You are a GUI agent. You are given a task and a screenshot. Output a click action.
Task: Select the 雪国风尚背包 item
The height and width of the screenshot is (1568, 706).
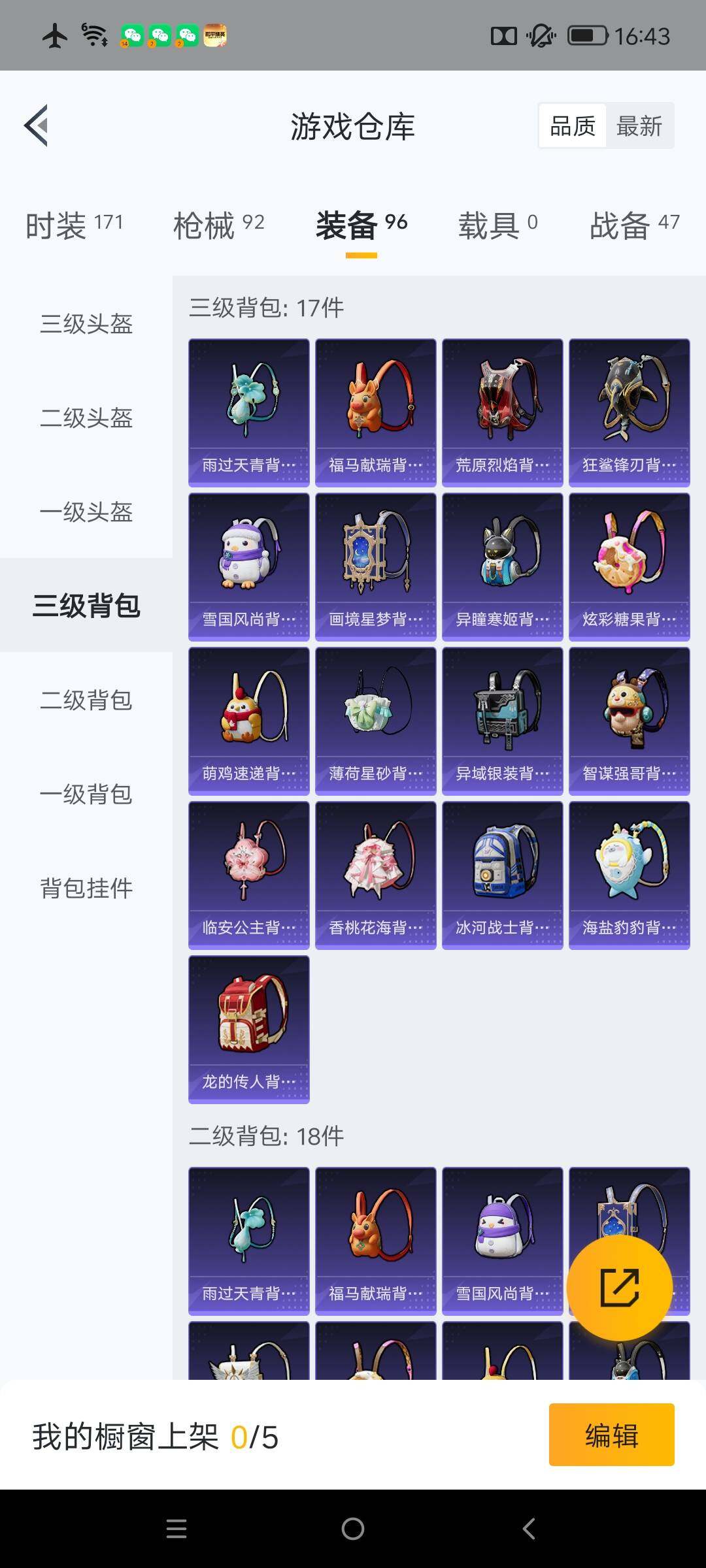click(248, 566)
